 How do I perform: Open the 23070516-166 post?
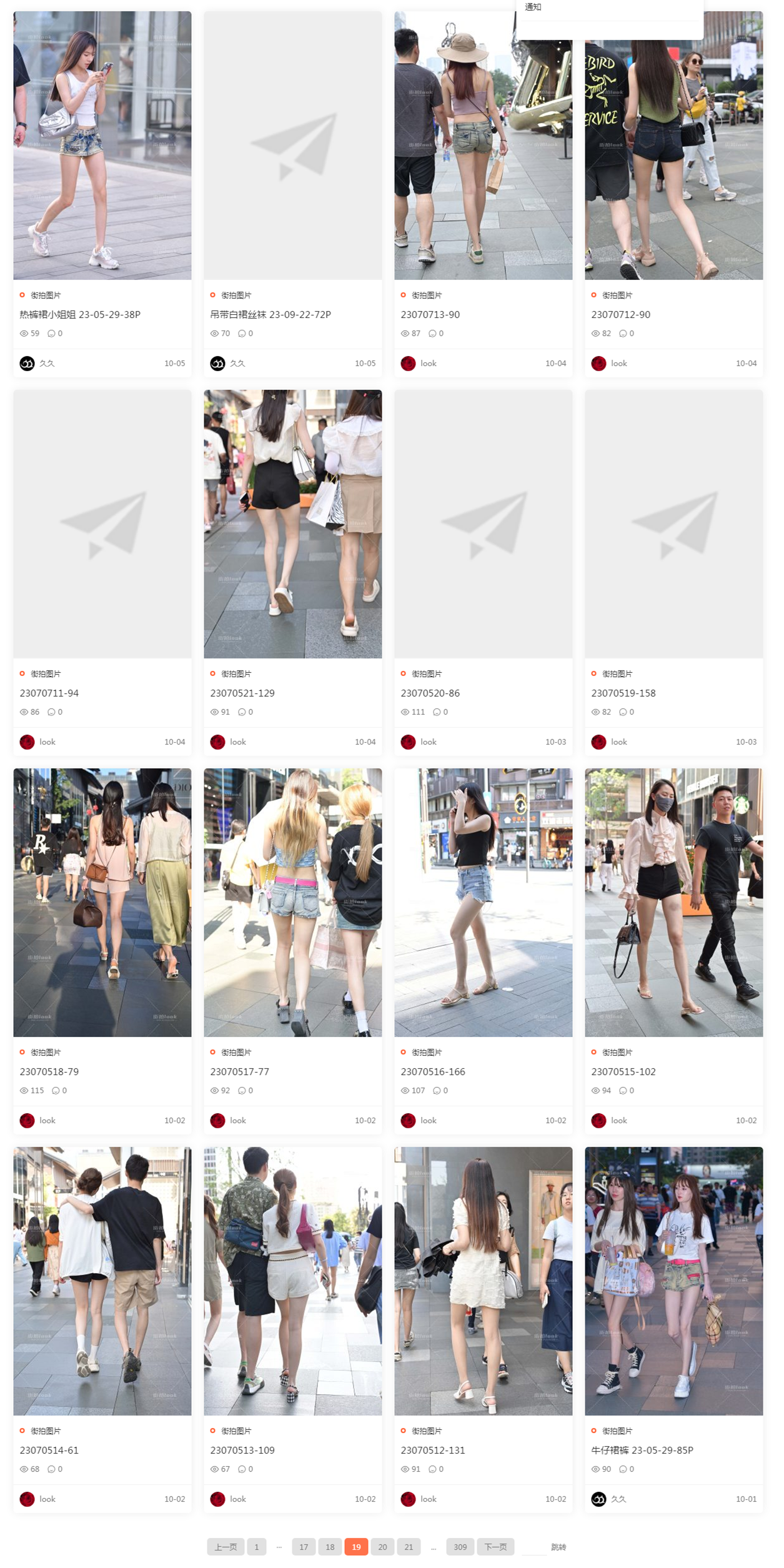coord(433,1071)
